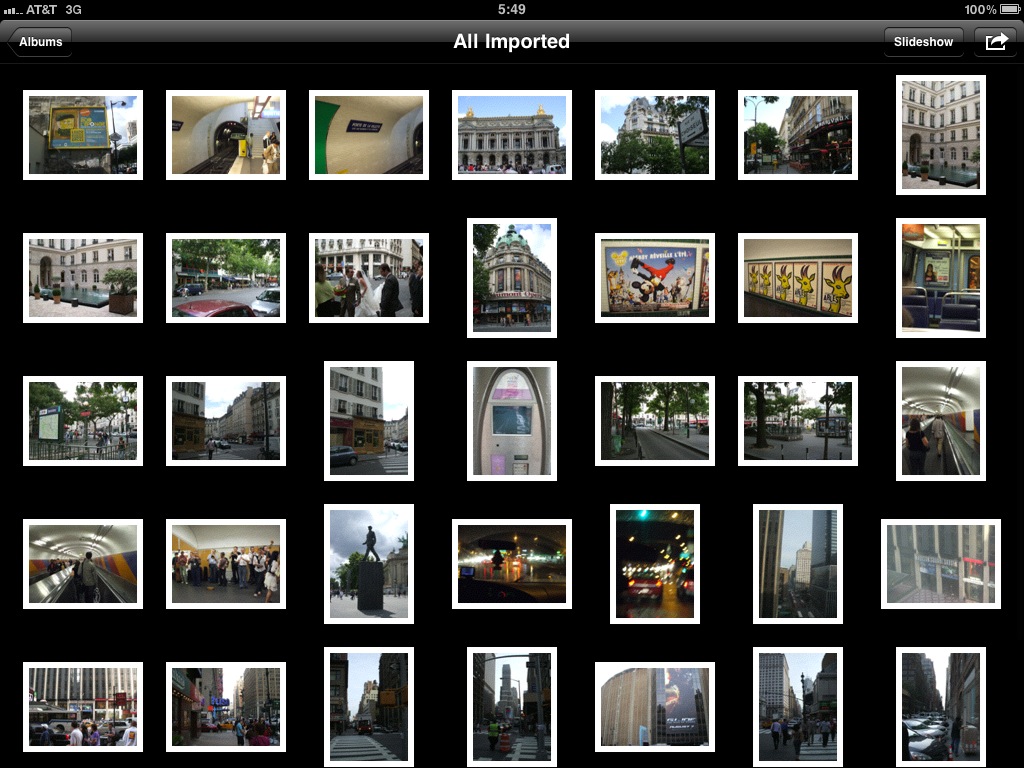
Task: View the wedding couple photo
Action: 369,278
